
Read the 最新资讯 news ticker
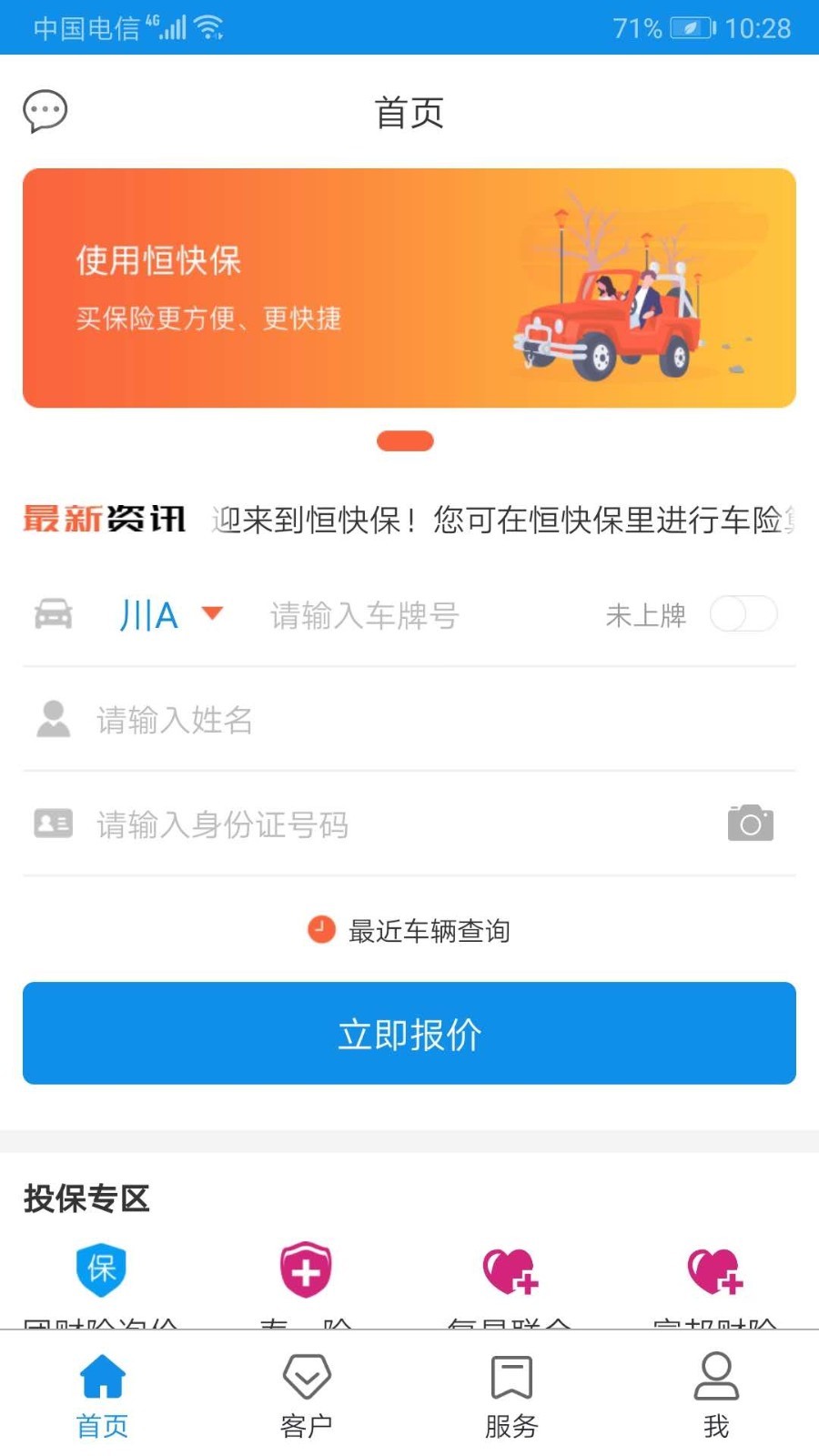(x=500, y=520)
